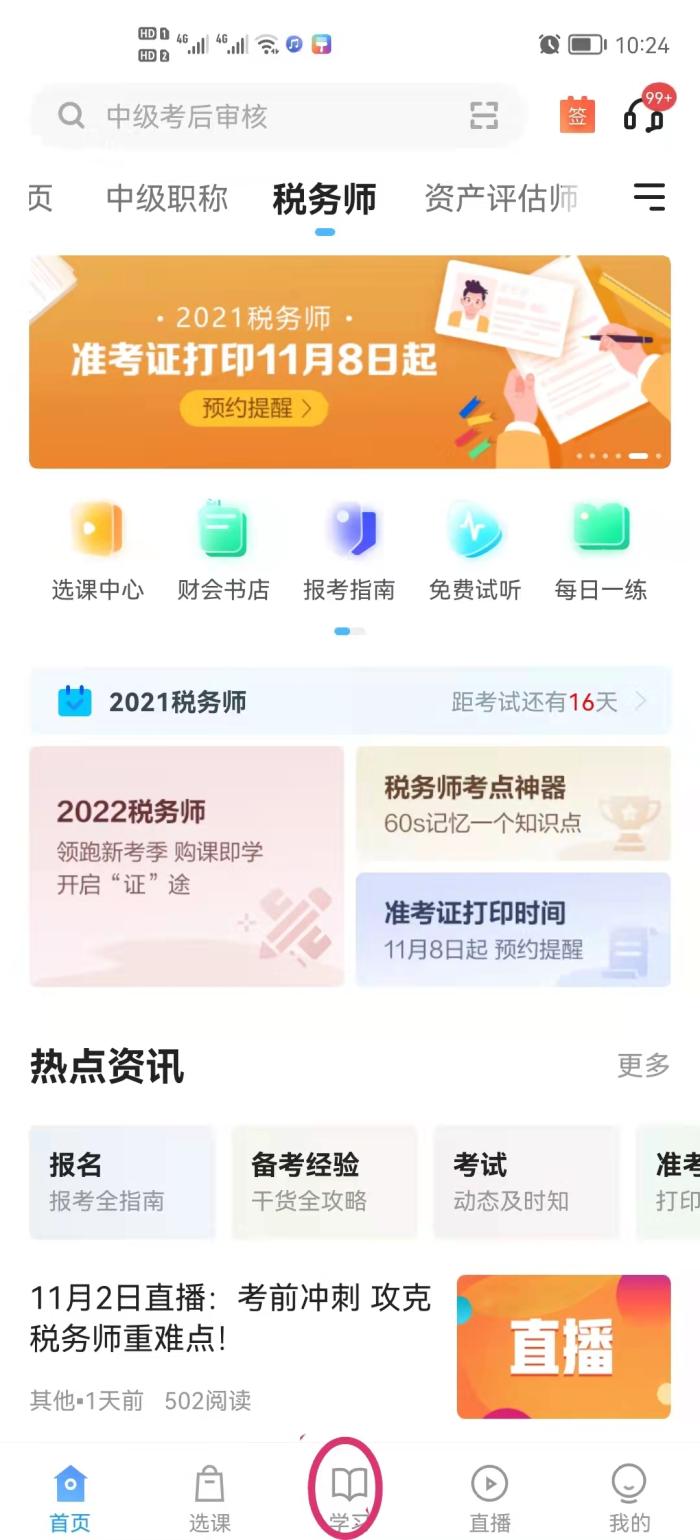The image size is (700, 1540).
Task: Open 免费试听
Action: (475, 550)
